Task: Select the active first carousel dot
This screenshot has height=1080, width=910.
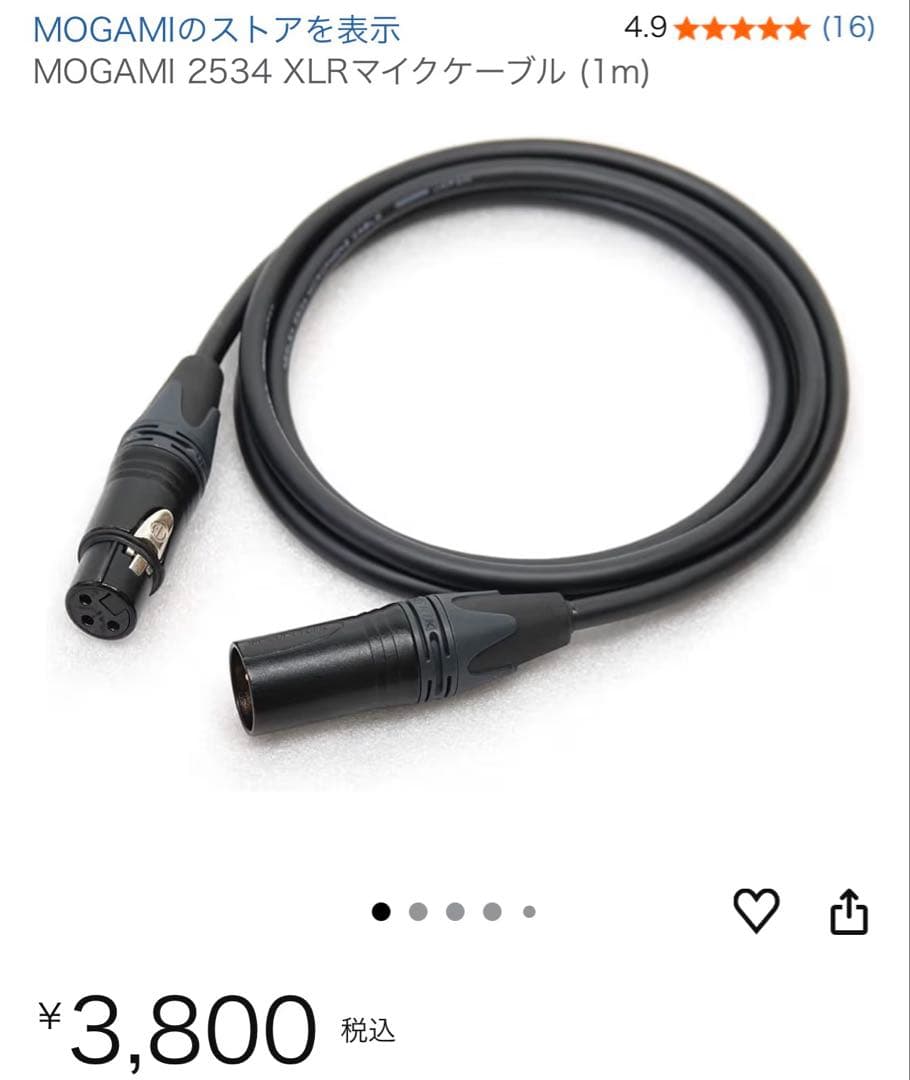Action: pyautogui.click(x=381, y=911)
